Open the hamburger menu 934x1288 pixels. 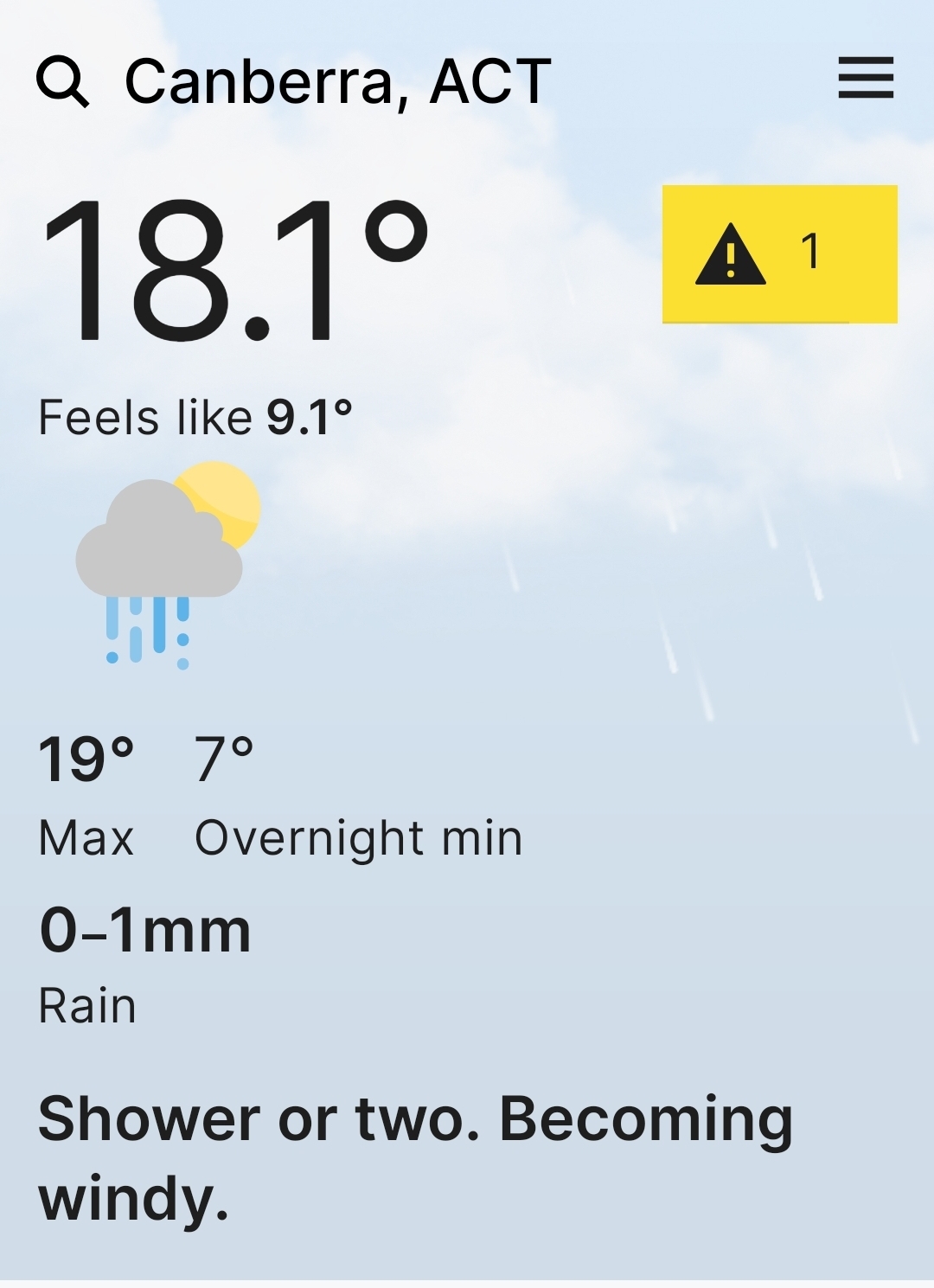click(865, 79)
